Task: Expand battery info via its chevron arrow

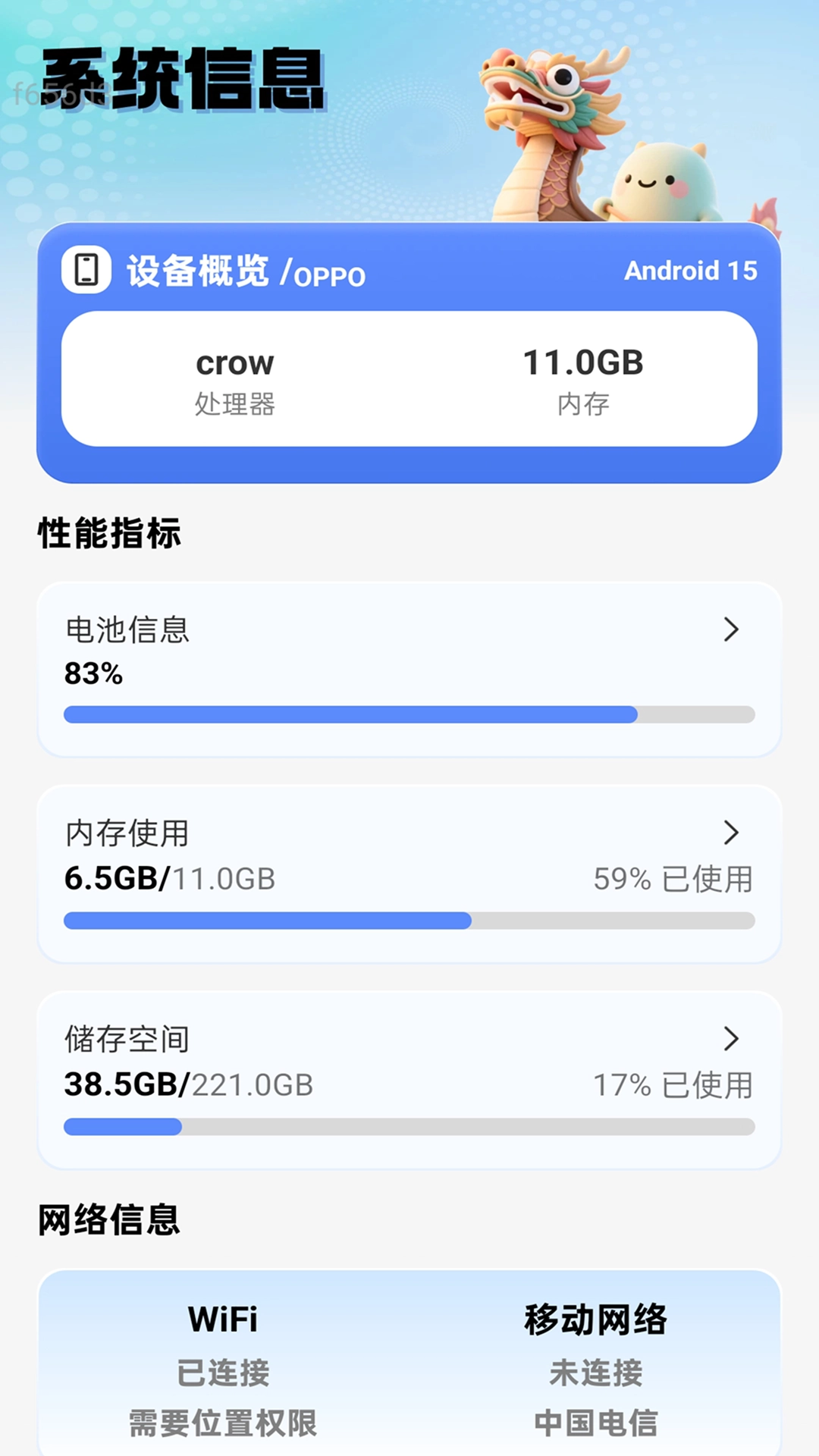Action: (x=730, y=630)
